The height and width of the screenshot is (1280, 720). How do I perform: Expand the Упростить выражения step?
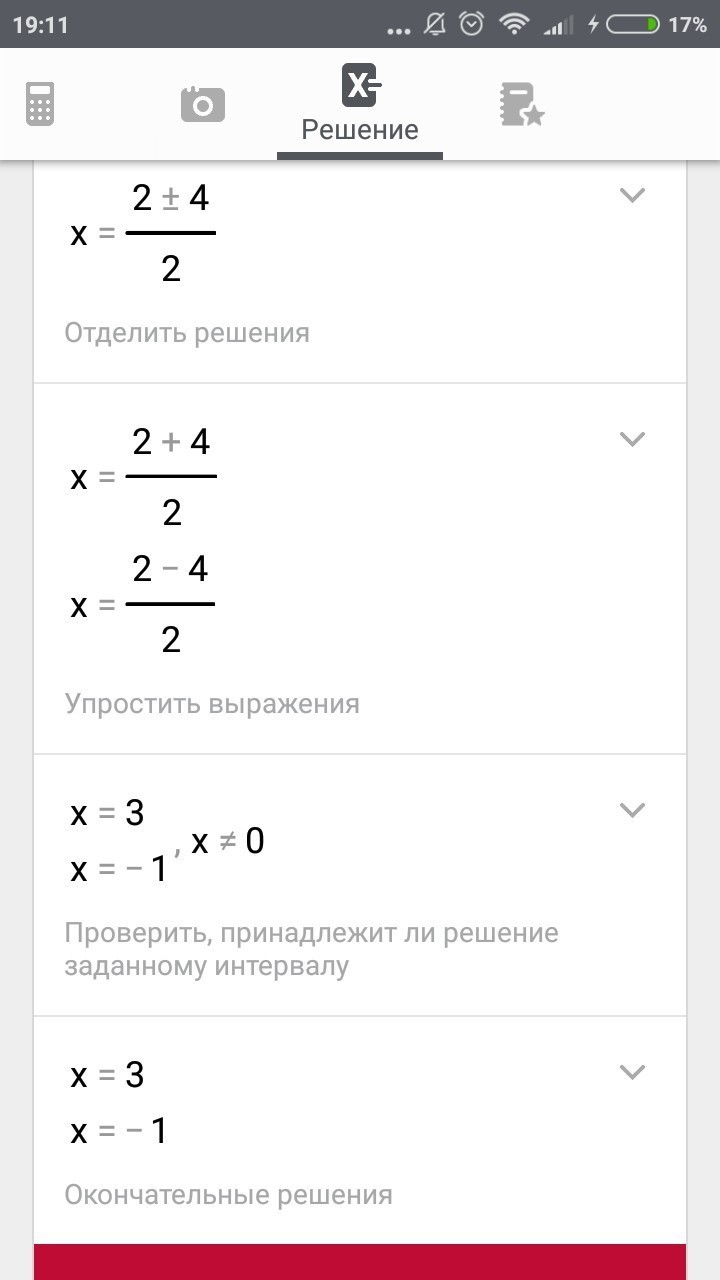(632, 439)
